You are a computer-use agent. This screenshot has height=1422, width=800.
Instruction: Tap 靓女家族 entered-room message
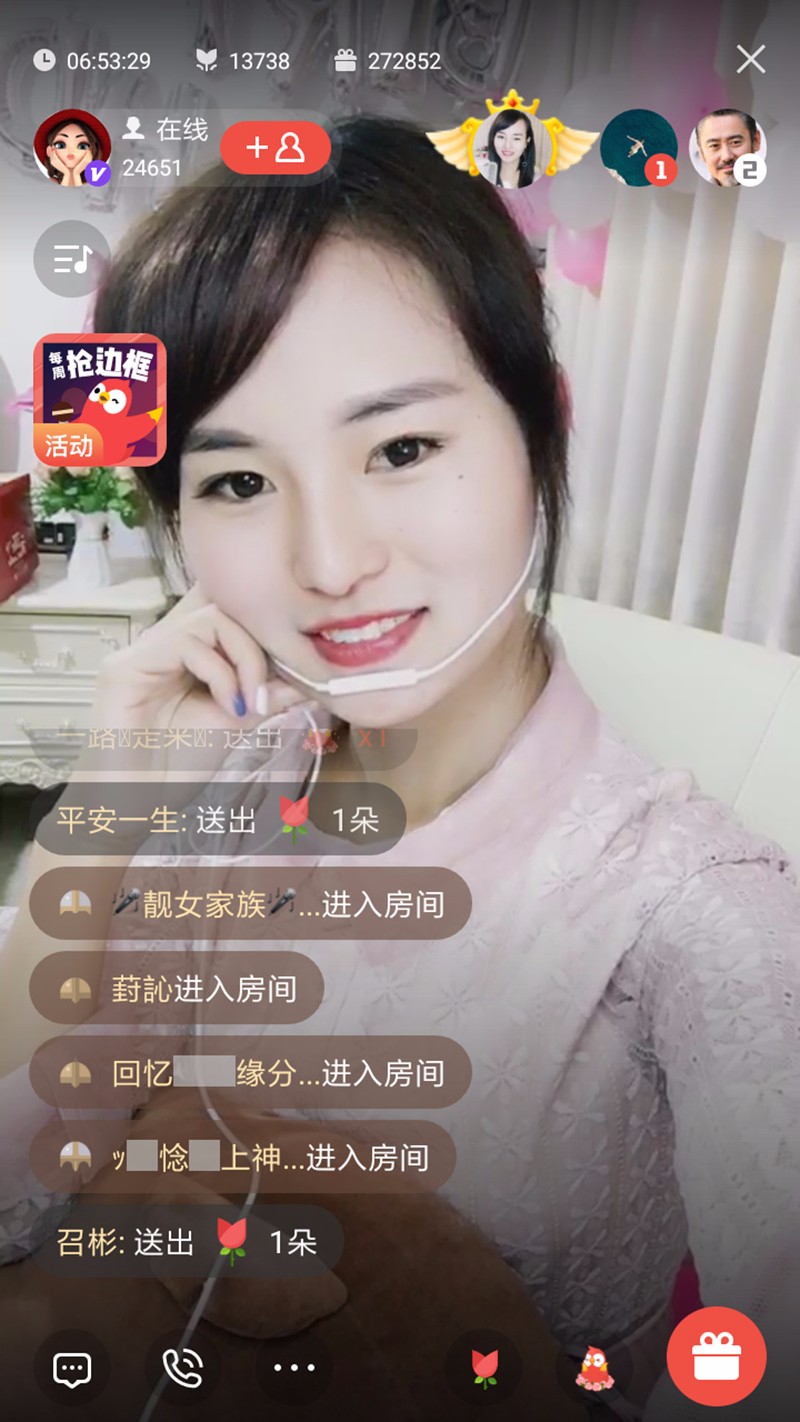coord(250,904)
